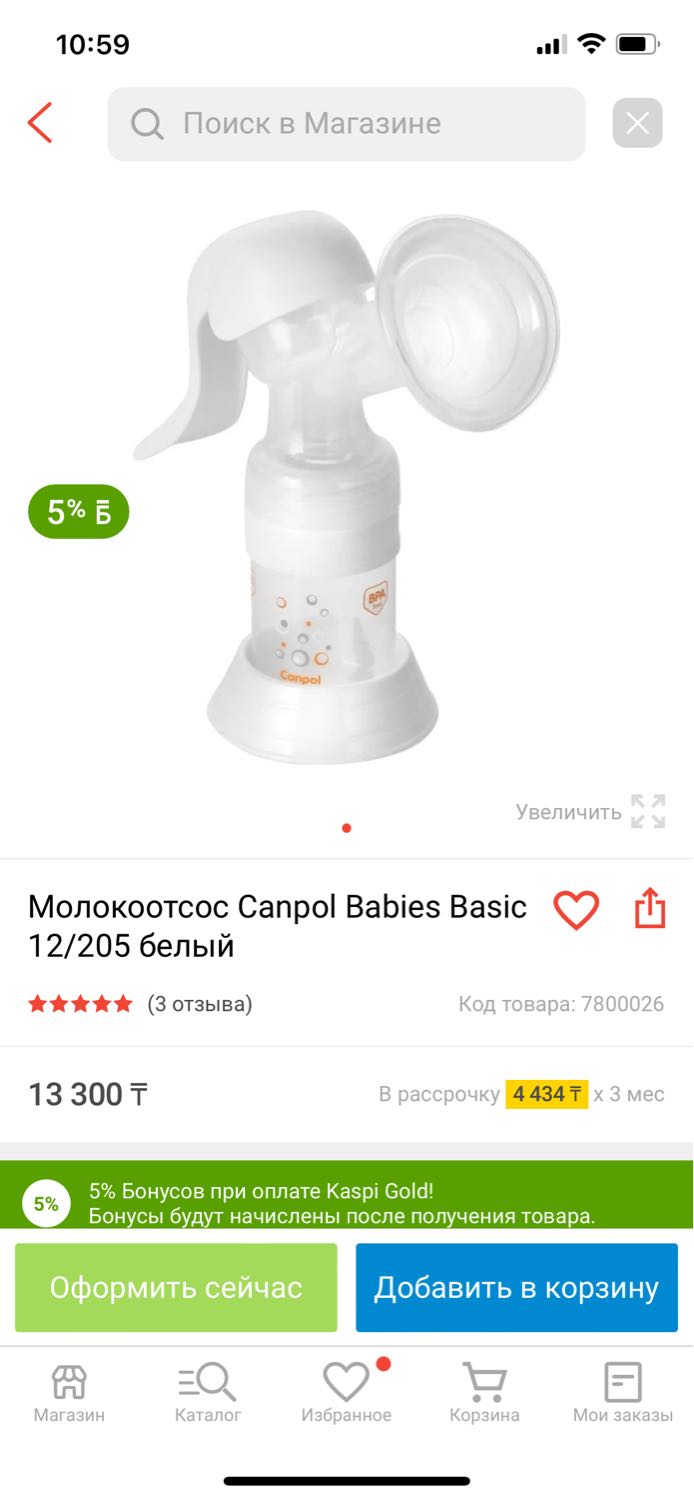Open the 'Поиск в Магазине' search field
Screen dimensions: 694x1500
[346, 124]
